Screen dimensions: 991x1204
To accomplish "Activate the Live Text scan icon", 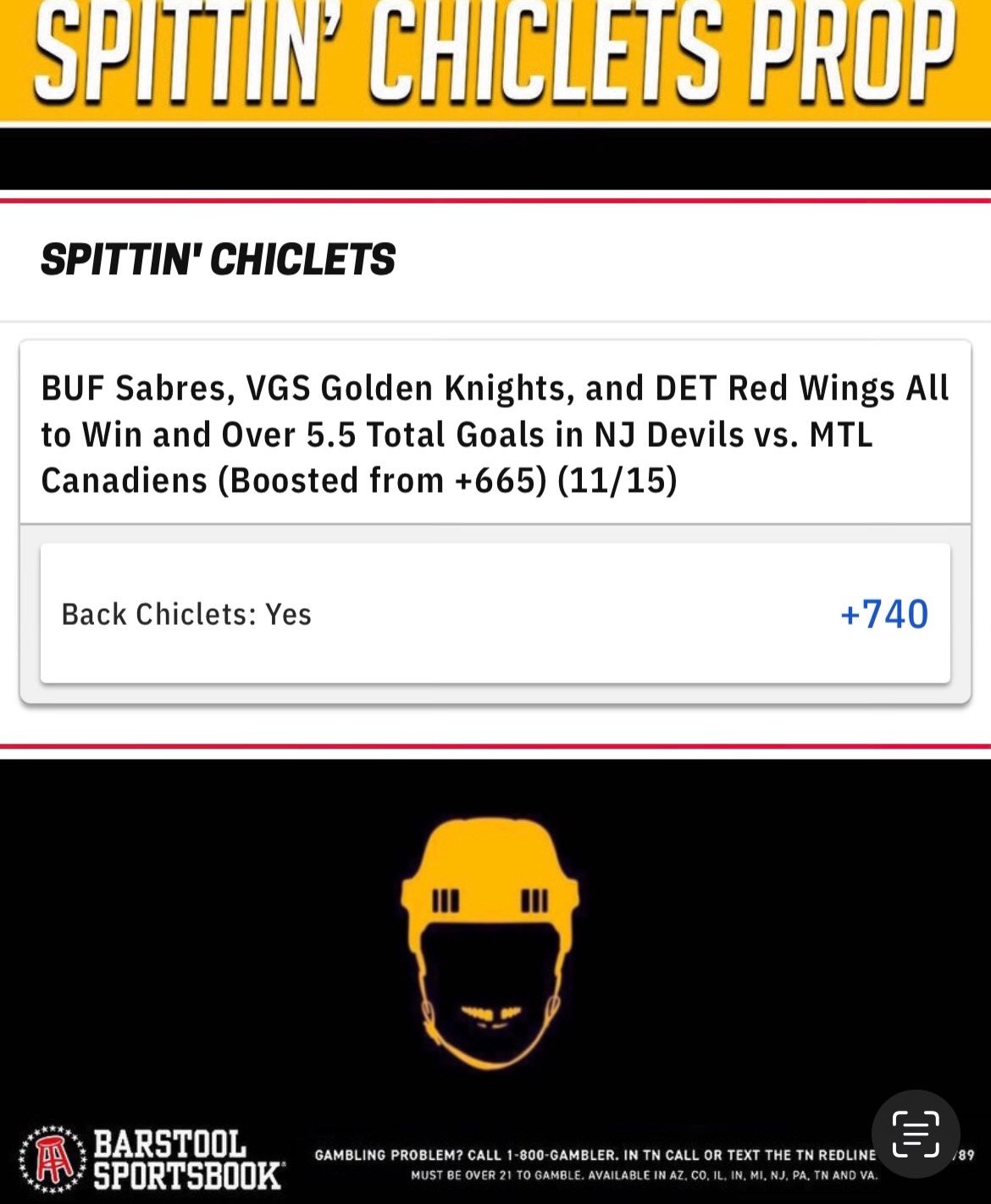I will [x=916, y=1133].
